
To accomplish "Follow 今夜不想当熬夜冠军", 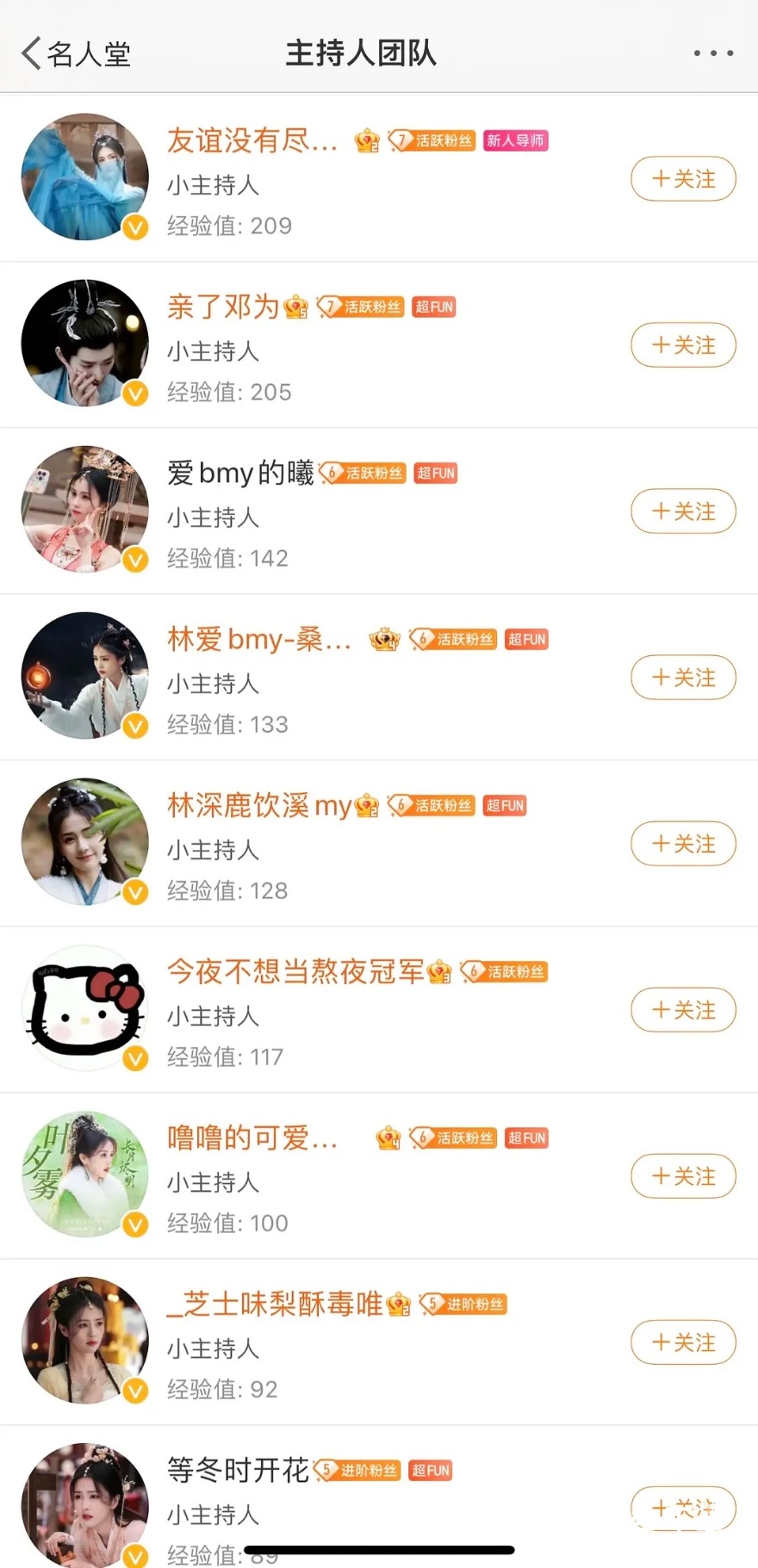I will tap(683, 1010).
